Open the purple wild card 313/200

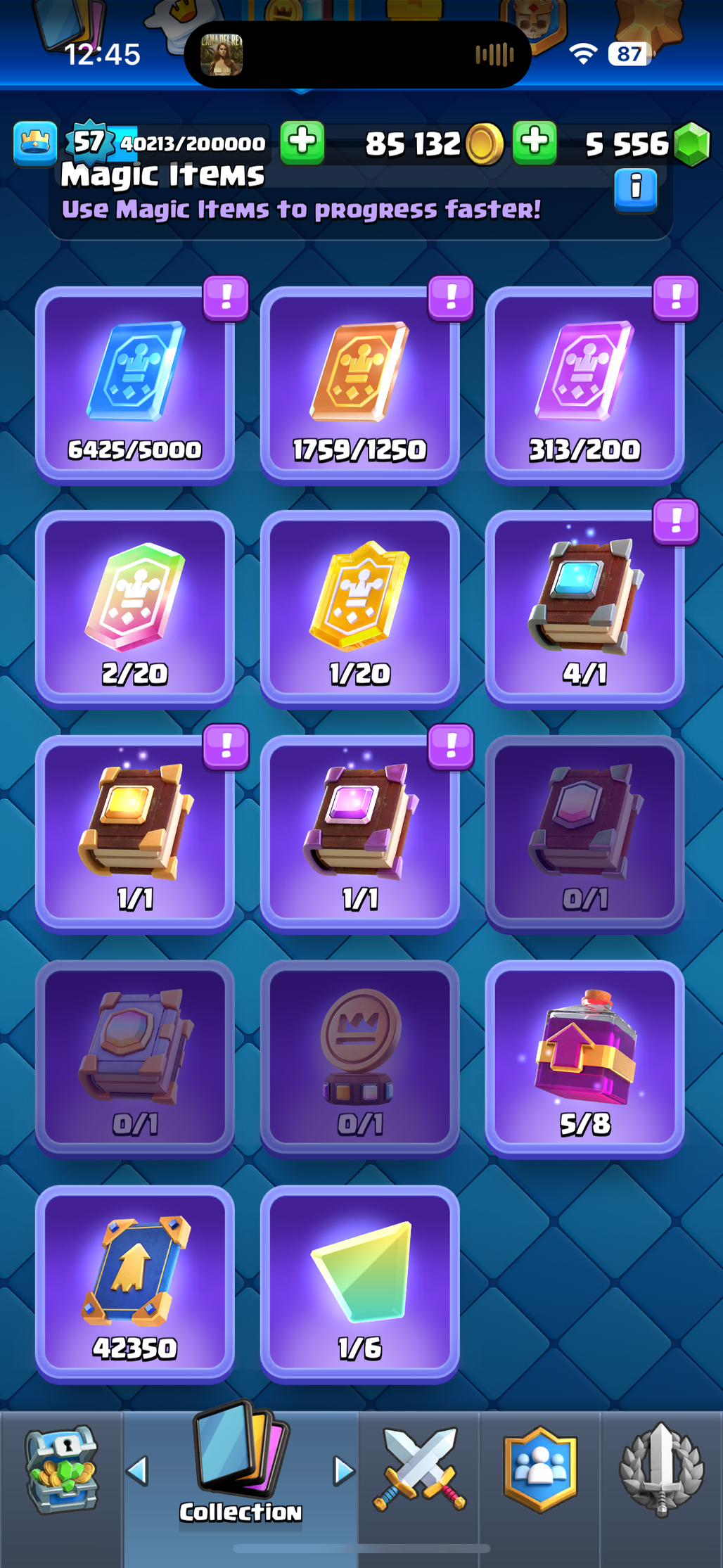pos(585,385)
